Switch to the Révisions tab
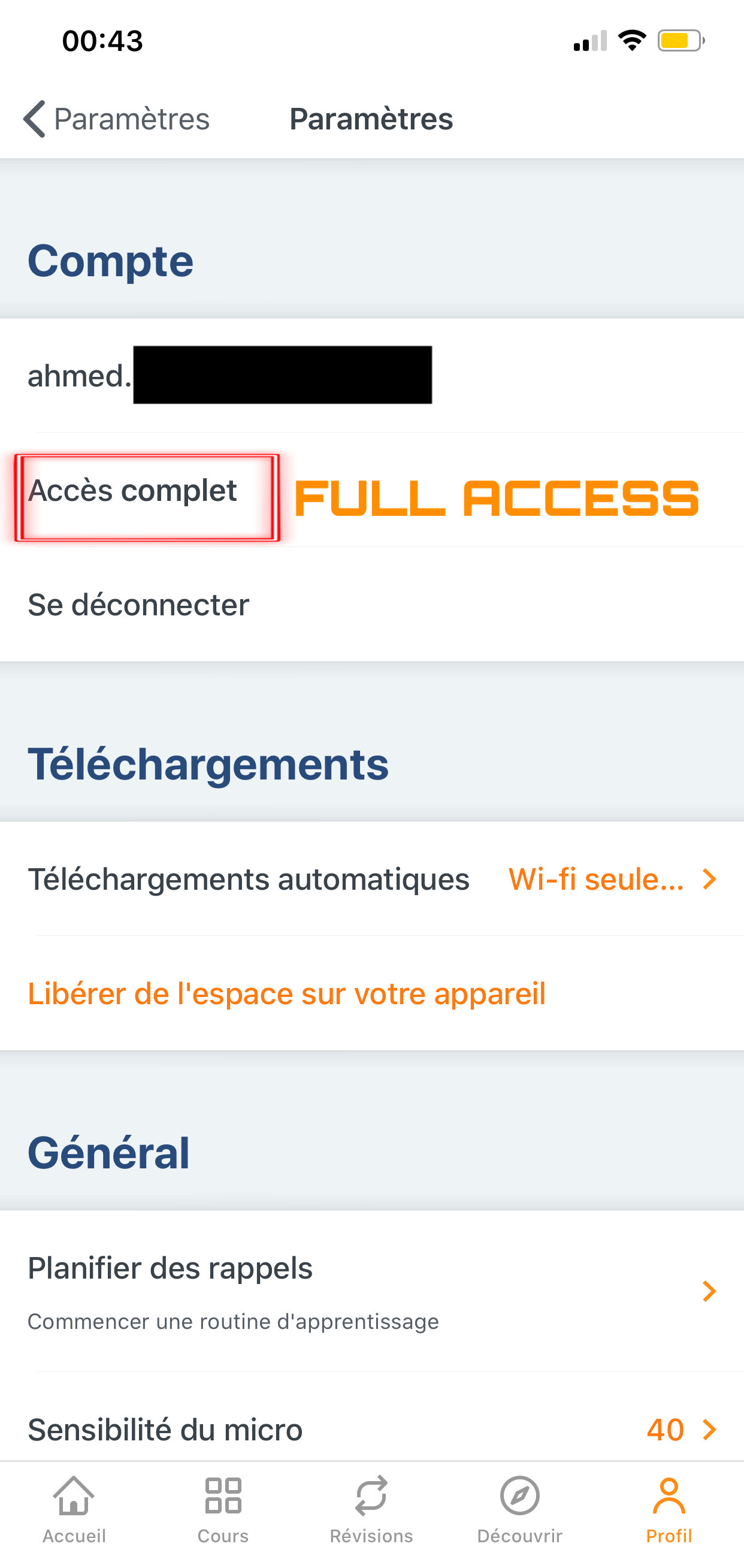The width and height of the screenshot is (744, 1568). 371,1510
